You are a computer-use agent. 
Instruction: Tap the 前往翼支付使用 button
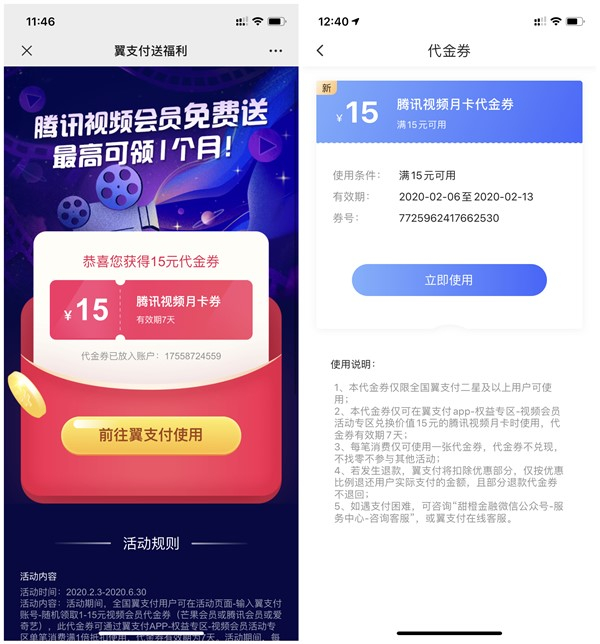point(151,435)
